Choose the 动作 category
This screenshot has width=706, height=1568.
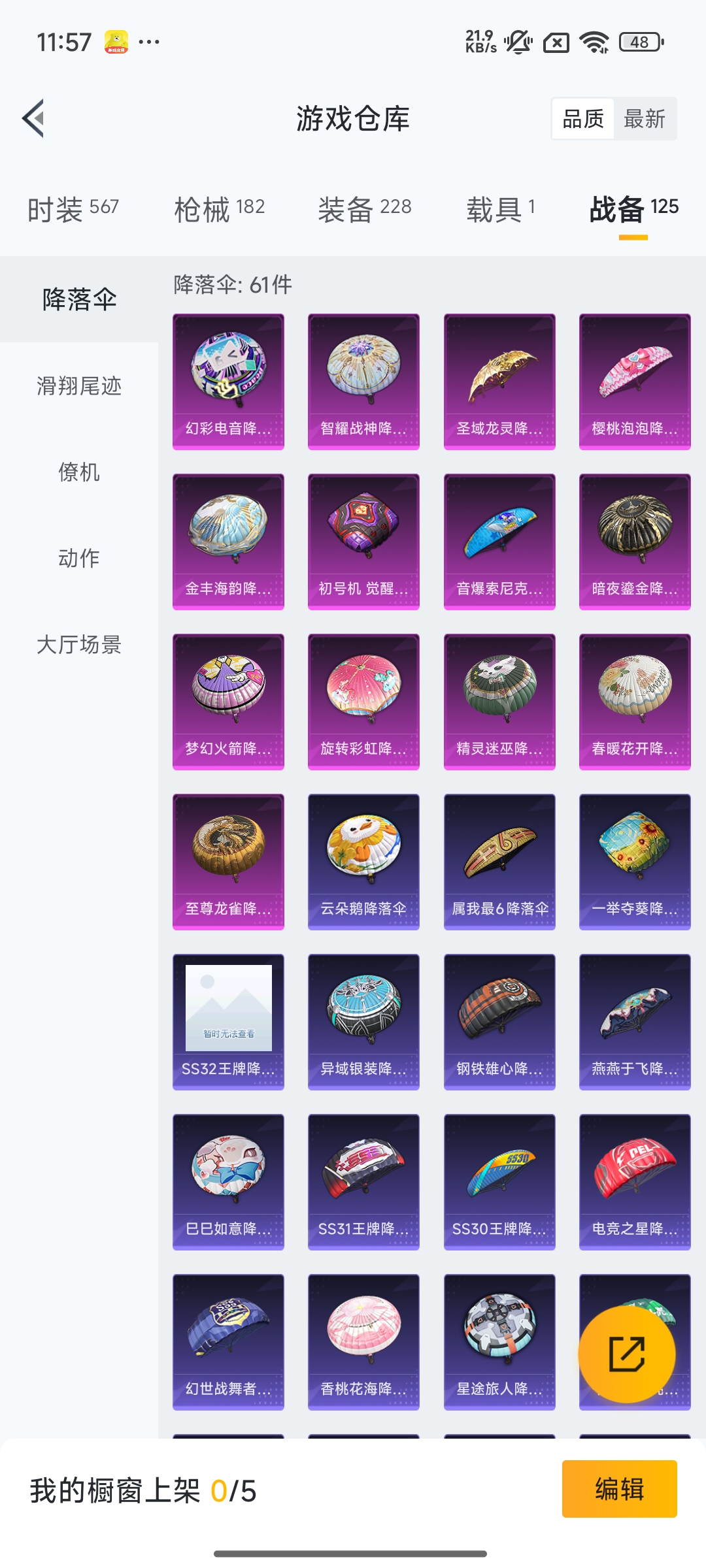click(79, 558)
